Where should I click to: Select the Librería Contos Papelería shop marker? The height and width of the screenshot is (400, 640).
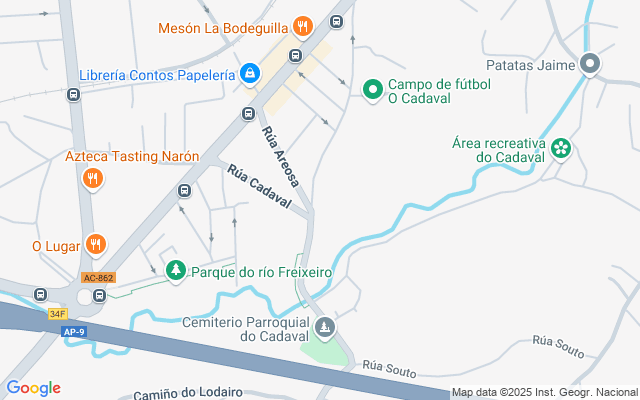250,74
